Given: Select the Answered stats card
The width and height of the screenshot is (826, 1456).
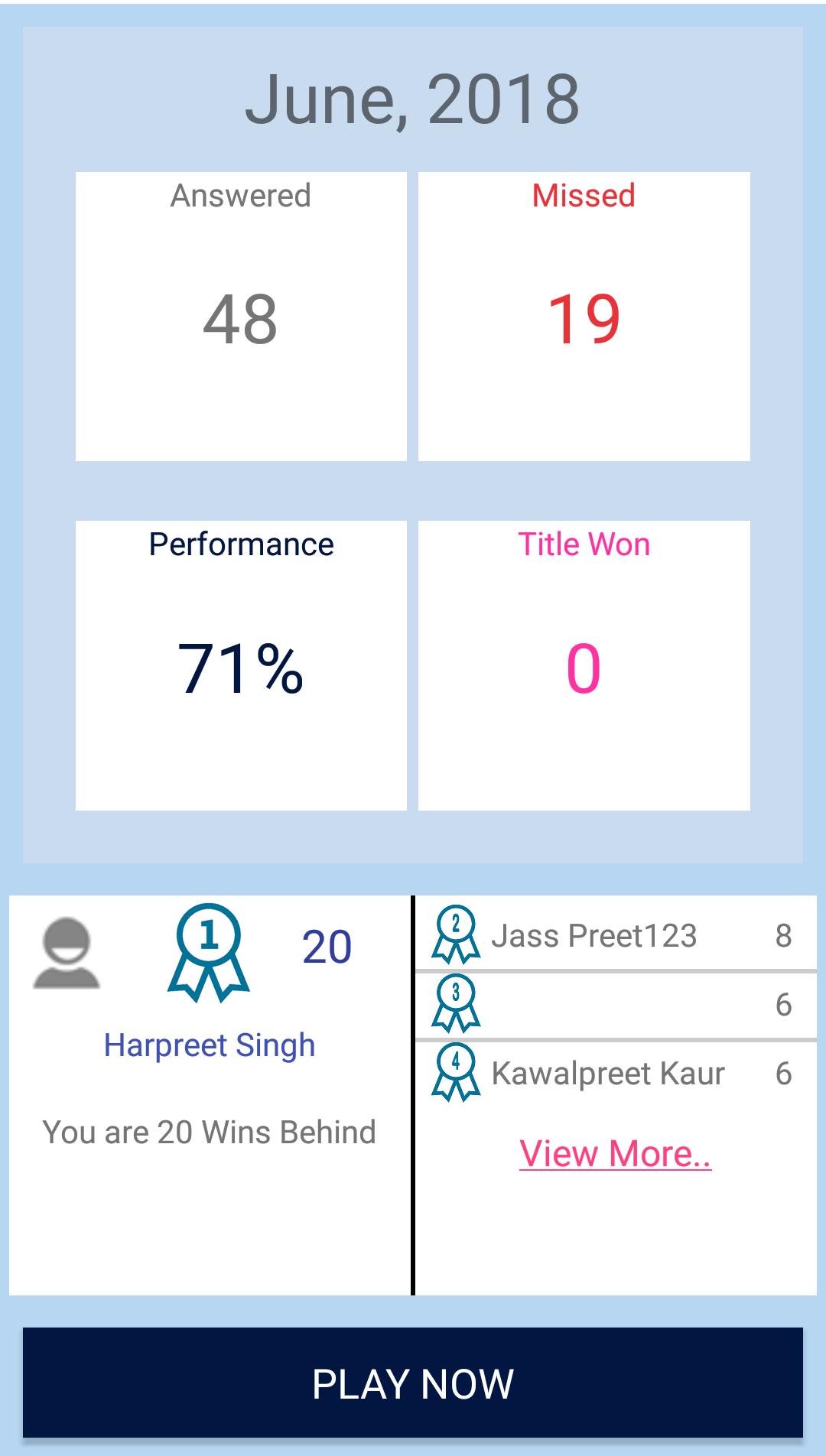Looking at the screenshot, I should [241, 316].
